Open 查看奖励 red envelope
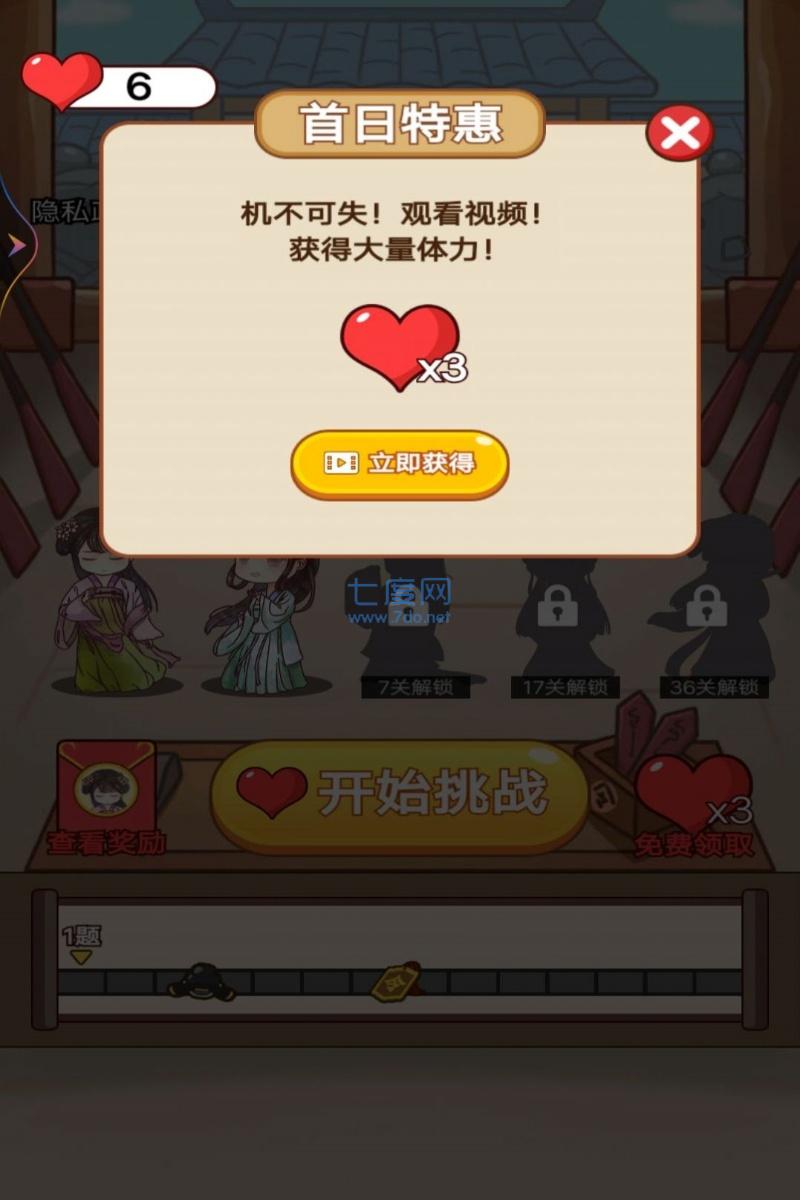The width and height of the screenshot is (800, 1200). click(107, 800)
